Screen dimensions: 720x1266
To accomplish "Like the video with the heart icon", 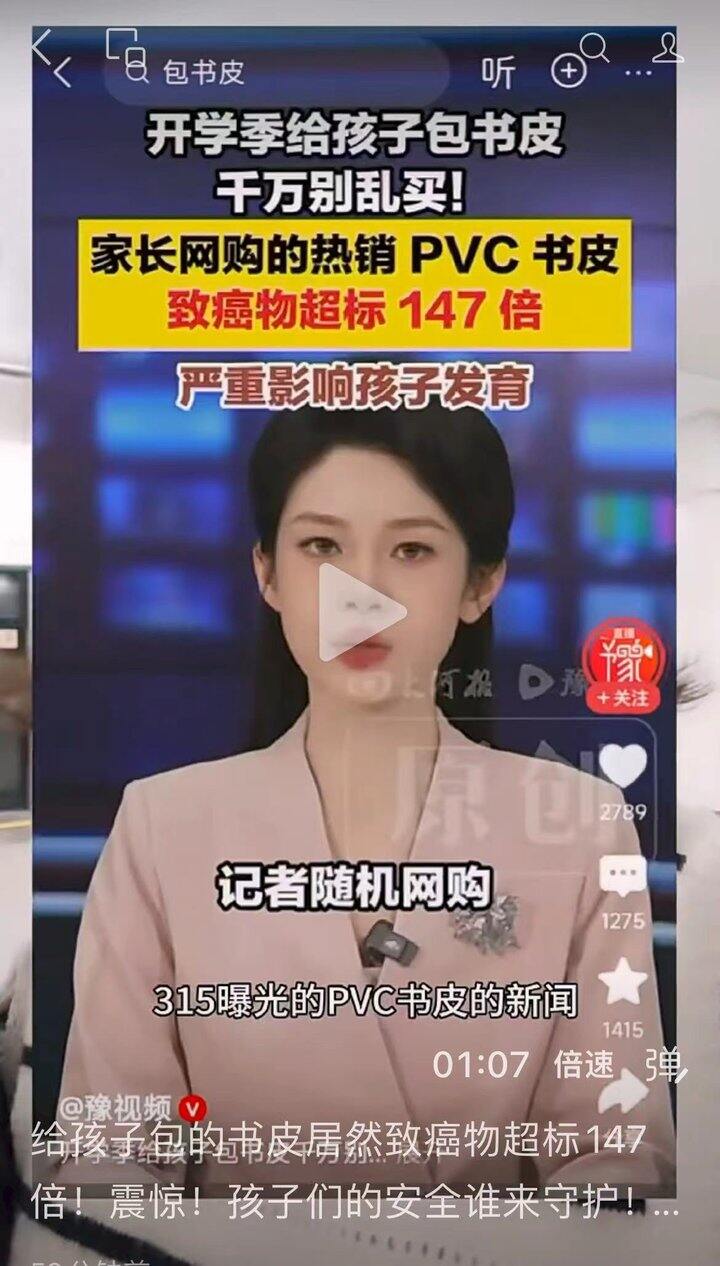I will click(x=623, y=766).
